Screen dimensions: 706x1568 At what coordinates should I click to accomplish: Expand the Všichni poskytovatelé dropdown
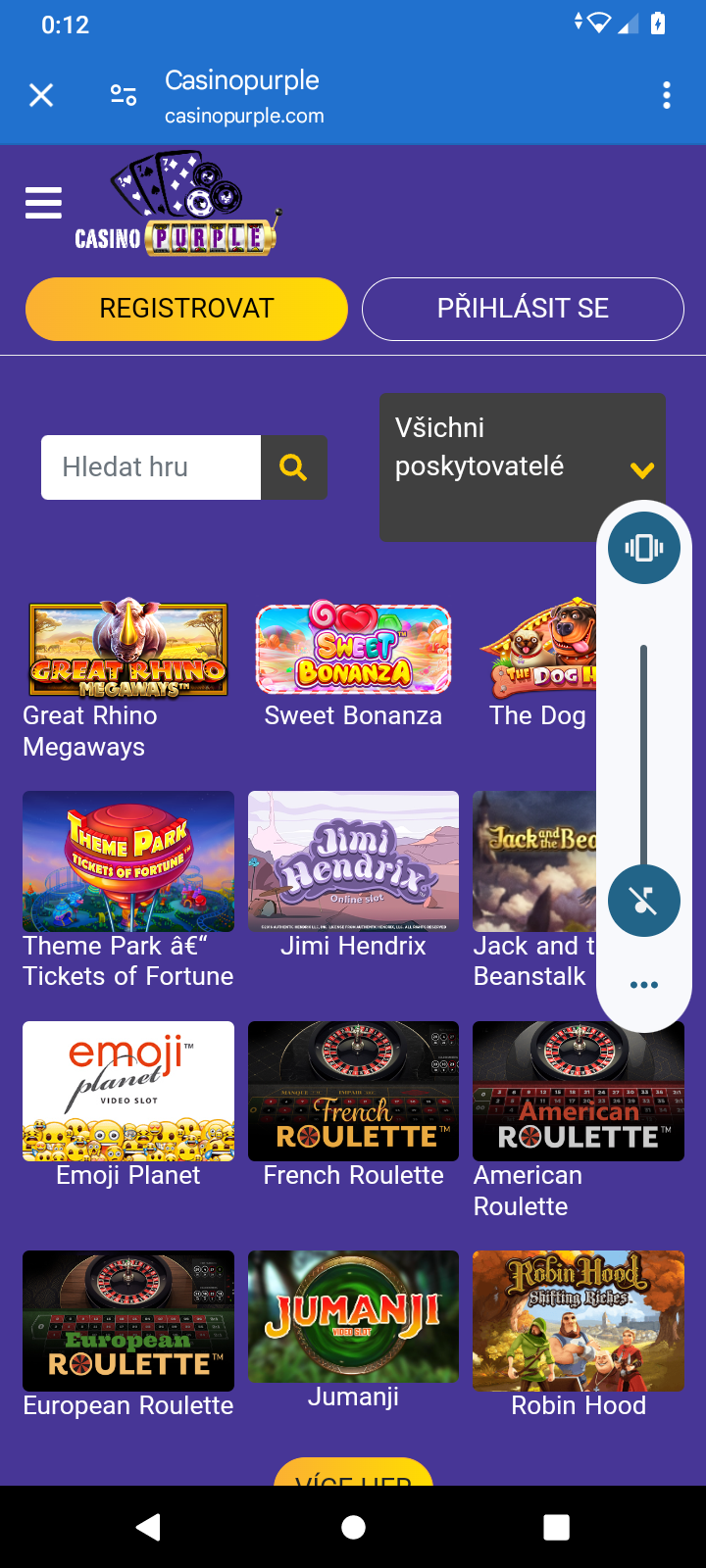(x=522, y=466)
